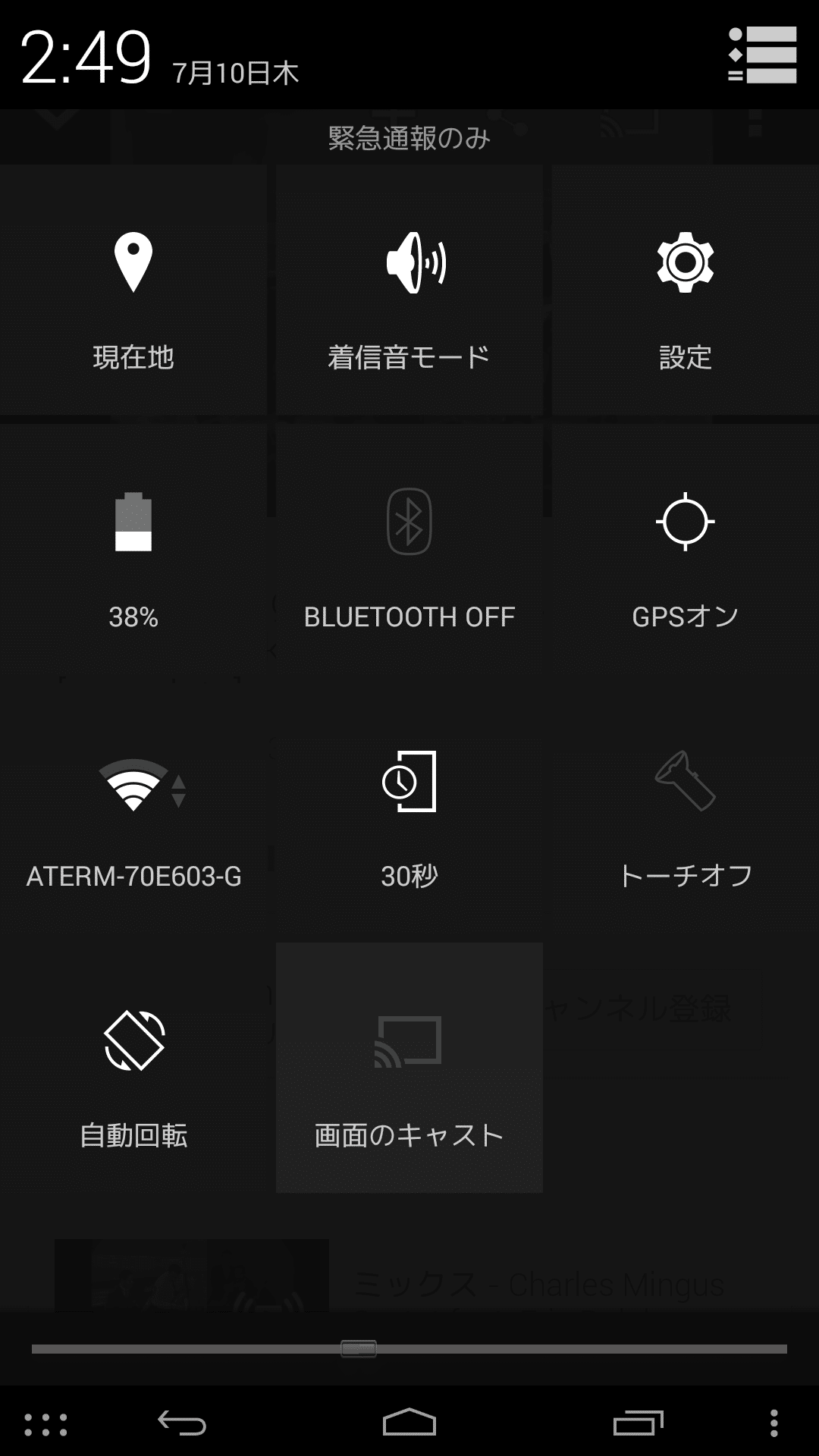Tap the brightness slider track

(x=409, y=1349)
